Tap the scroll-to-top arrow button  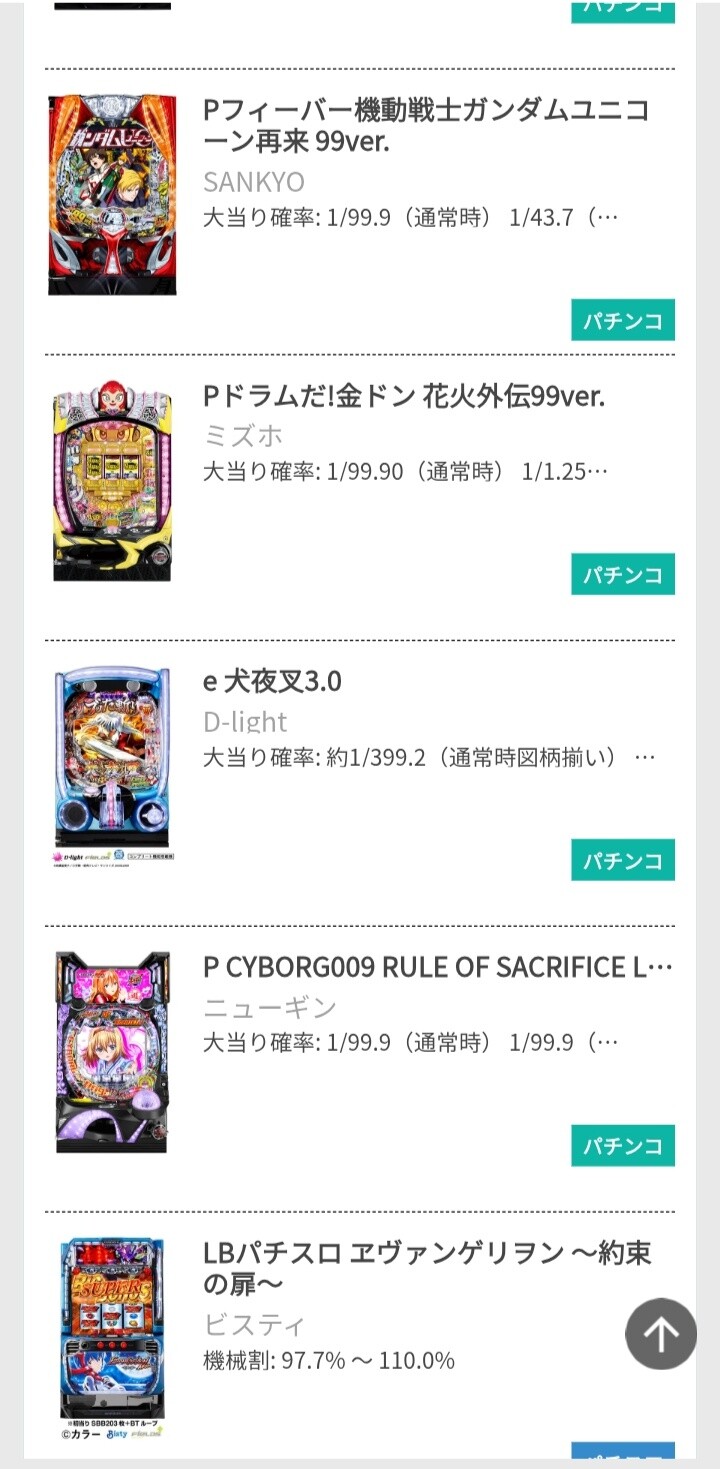tap(660, 1333)
